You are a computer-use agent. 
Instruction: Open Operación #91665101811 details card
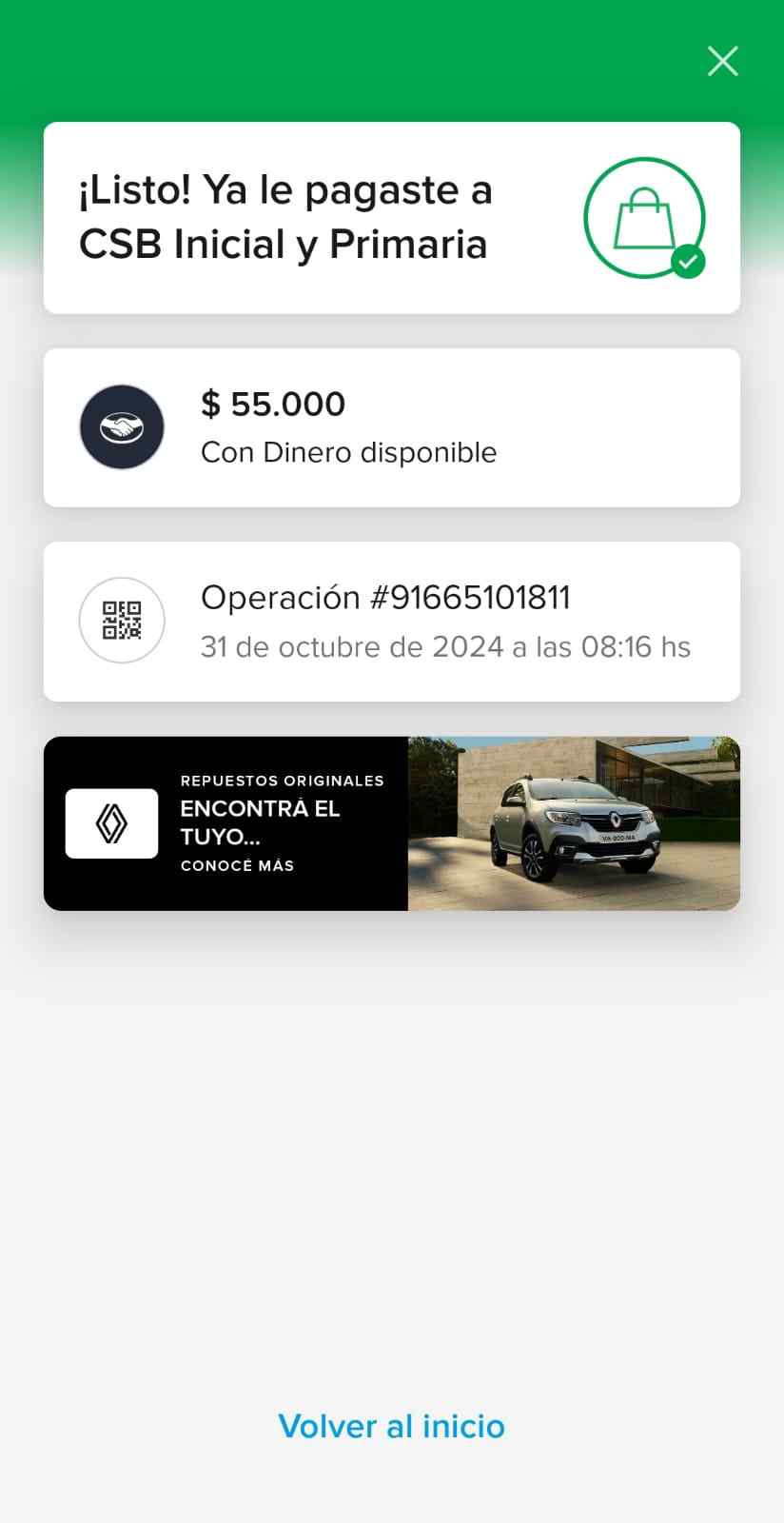[391, 622]
